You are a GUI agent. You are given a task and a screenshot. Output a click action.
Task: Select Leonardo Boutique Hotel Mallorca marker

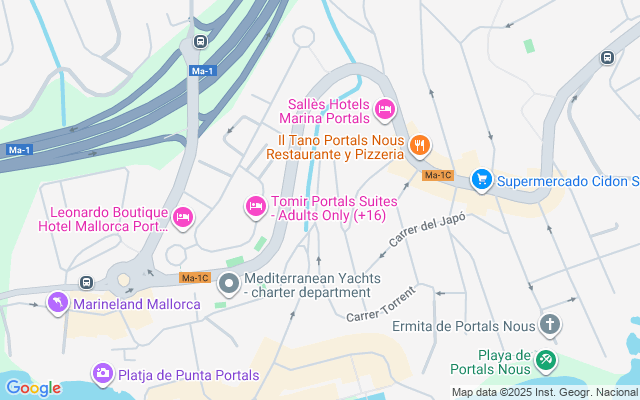pyautogui.click(x=183, y=216)
